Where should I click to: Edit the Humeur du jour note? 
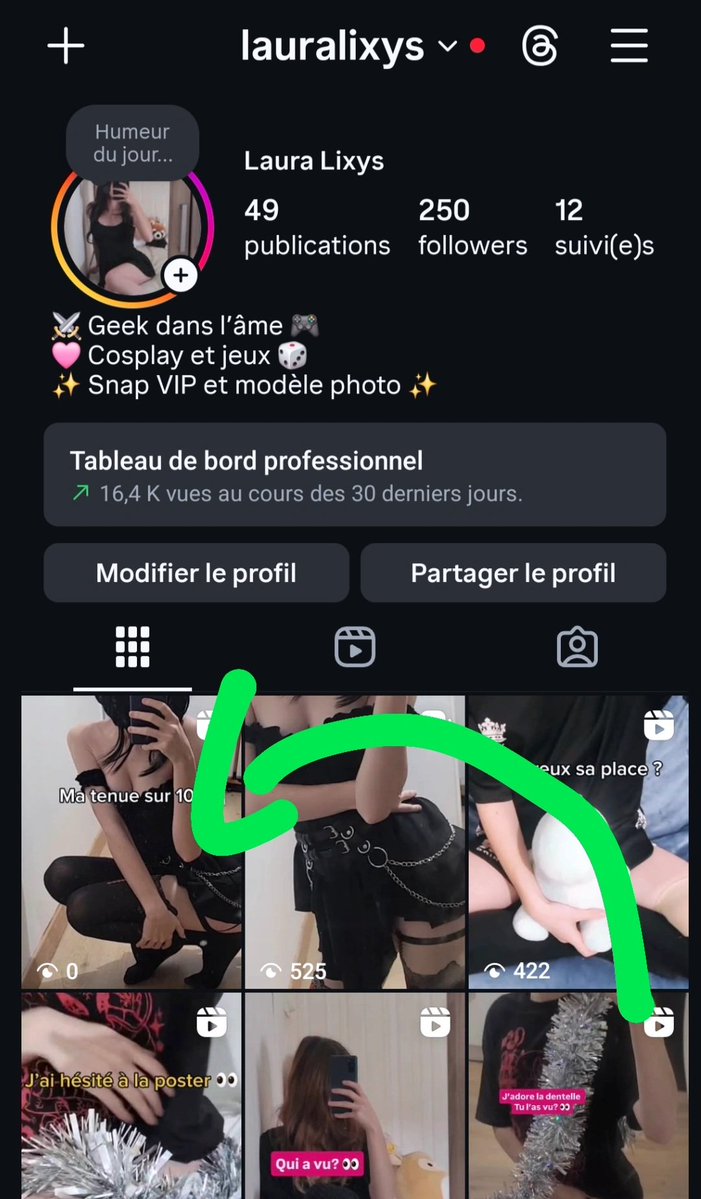(x=132, y=143)
